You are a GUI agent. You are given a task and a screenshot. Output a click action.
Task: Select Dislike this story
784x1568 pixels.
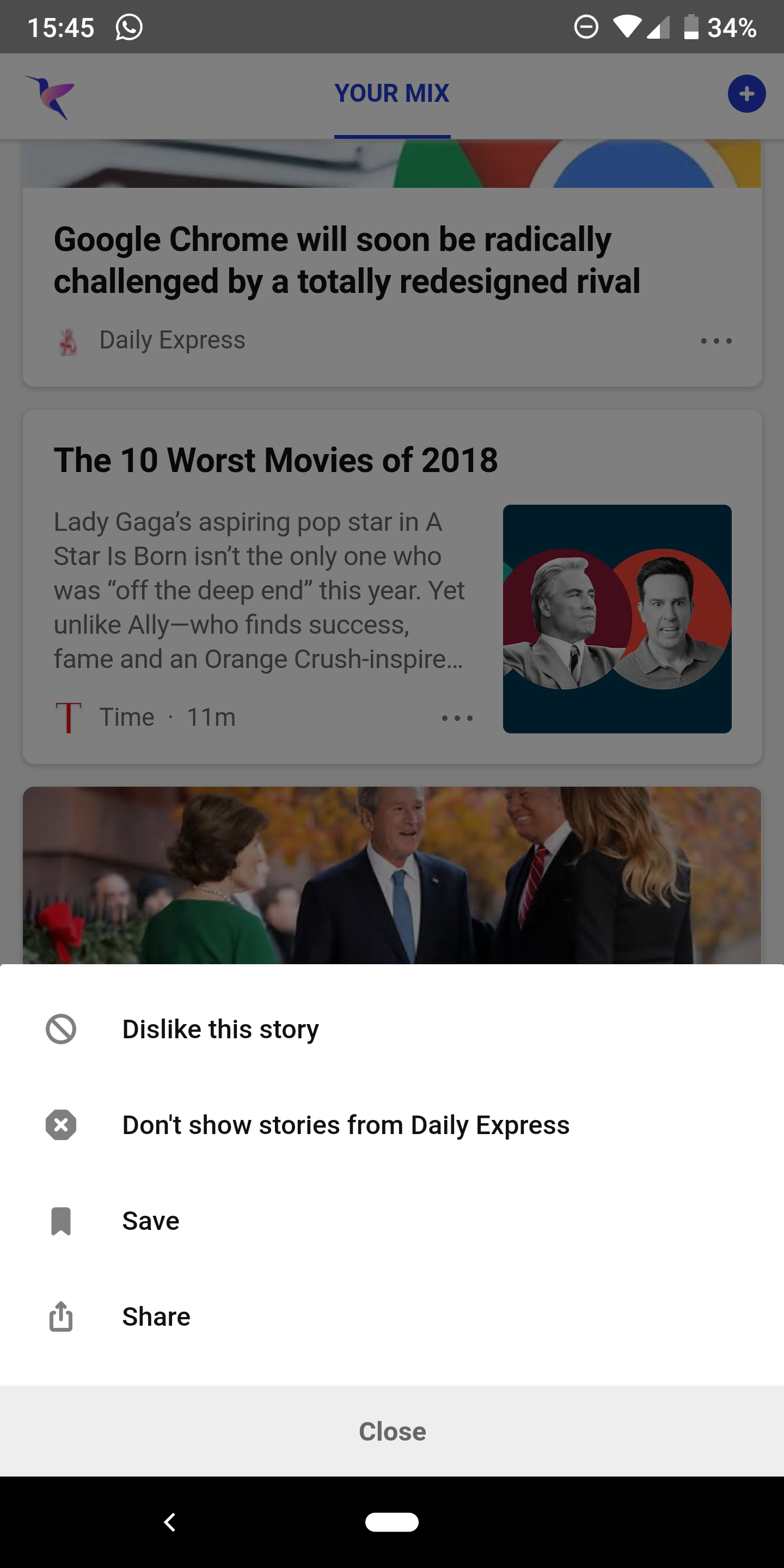point(220,1030)
